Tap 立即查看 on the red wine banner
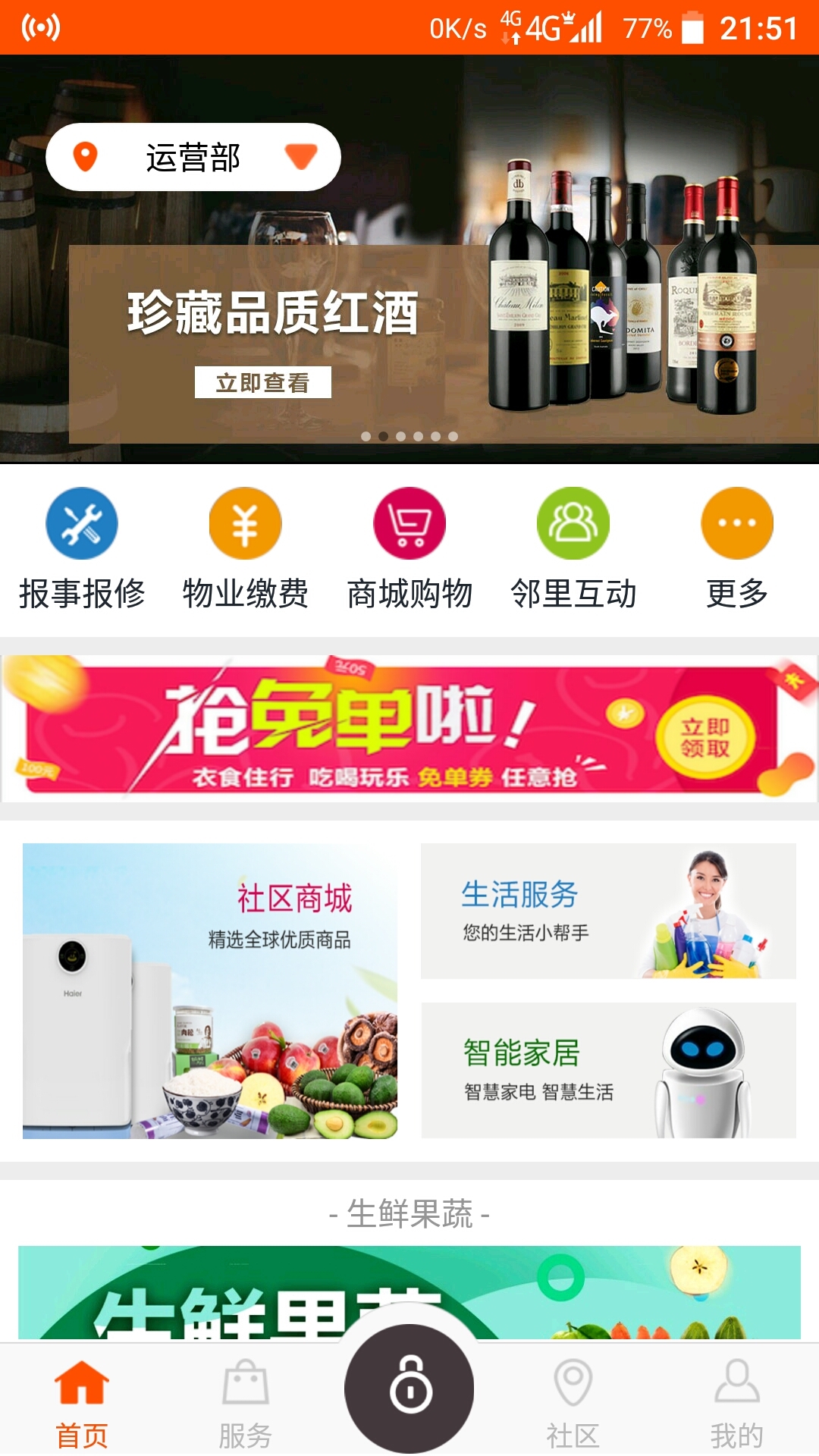Viewport: 819px width, 1456px height. click(x=262, y=382)
